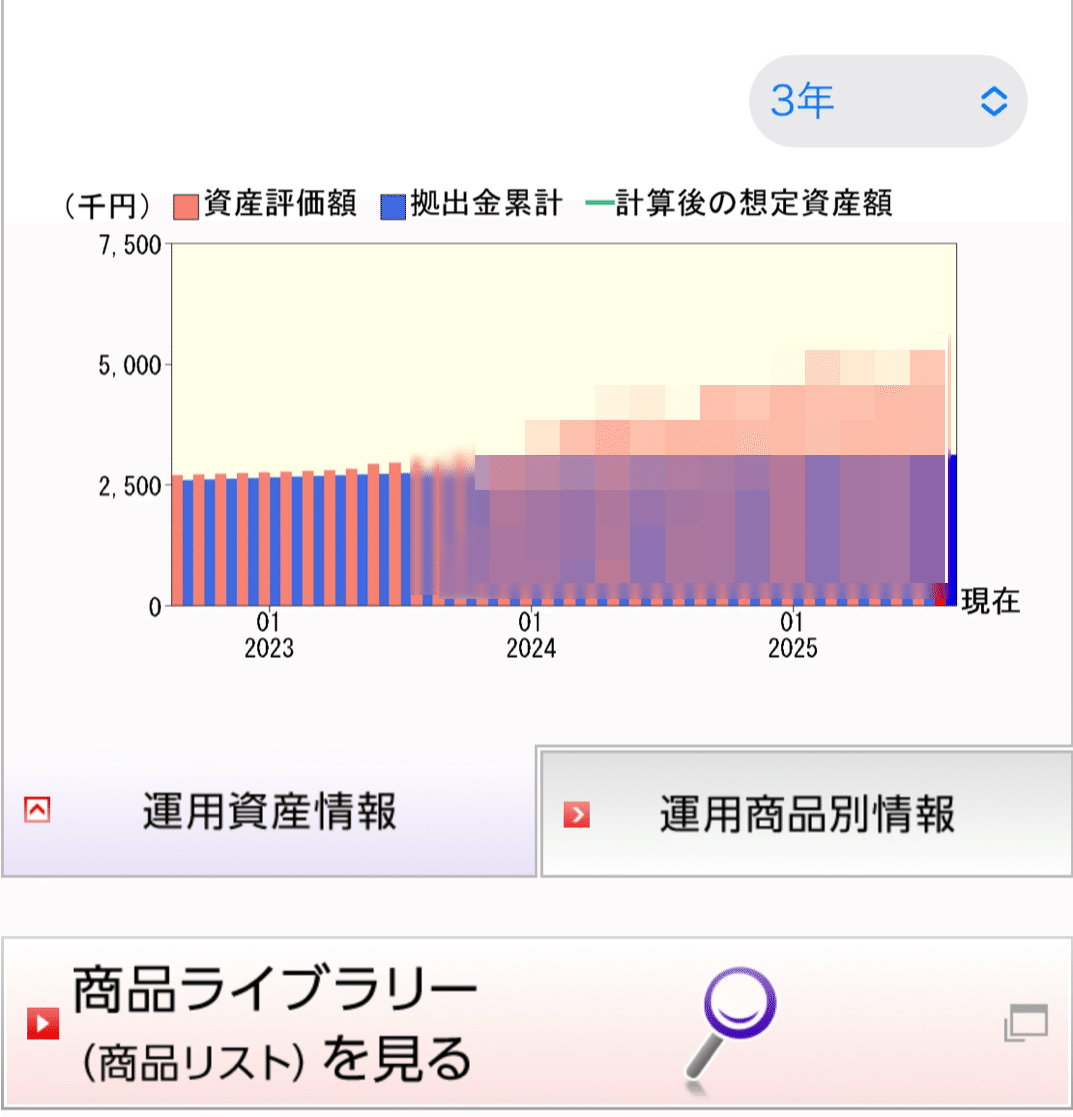The width and height of the screenshot is (1073, 1117).
Task: Switch to the 運用資産情報 tab
Action: (x=268, y=812)
